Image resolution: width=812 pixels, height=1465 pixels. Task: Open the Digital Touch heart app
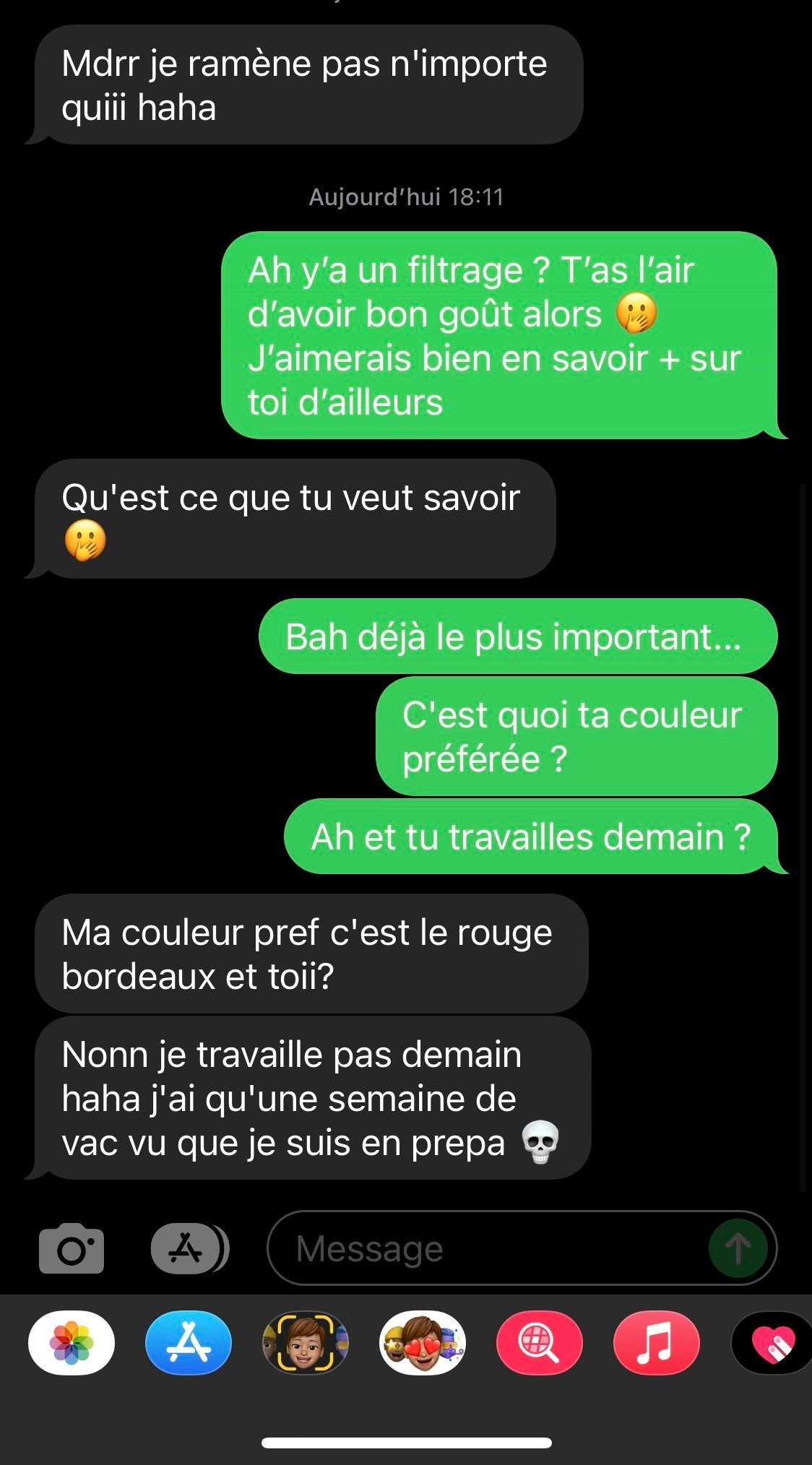[773, 1343]
